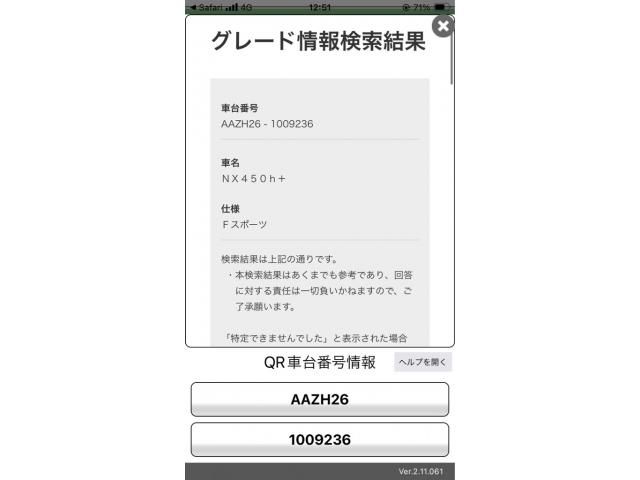Tap the AAZH26 button
The height and width of the screenshot is (480, 640).
point(319,399)
